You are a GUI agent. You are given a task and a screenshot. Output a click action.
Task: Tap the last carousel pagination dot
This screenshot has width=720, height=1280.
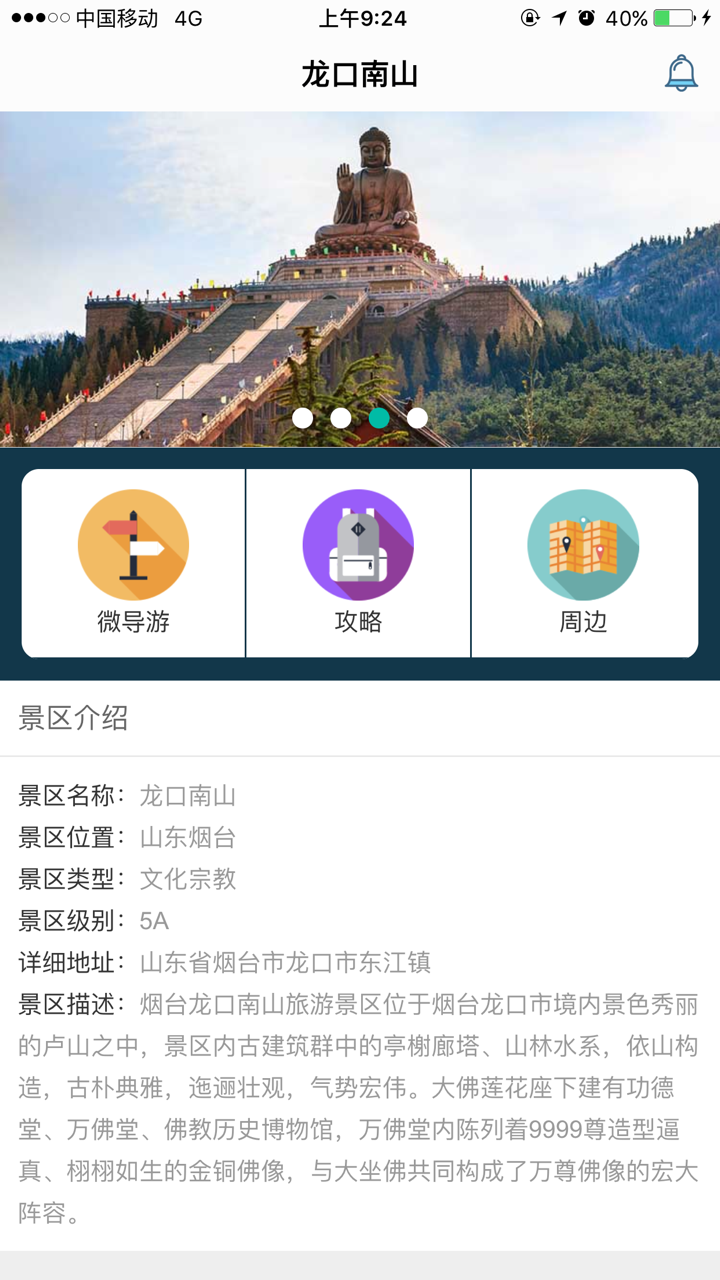(417, 417)
